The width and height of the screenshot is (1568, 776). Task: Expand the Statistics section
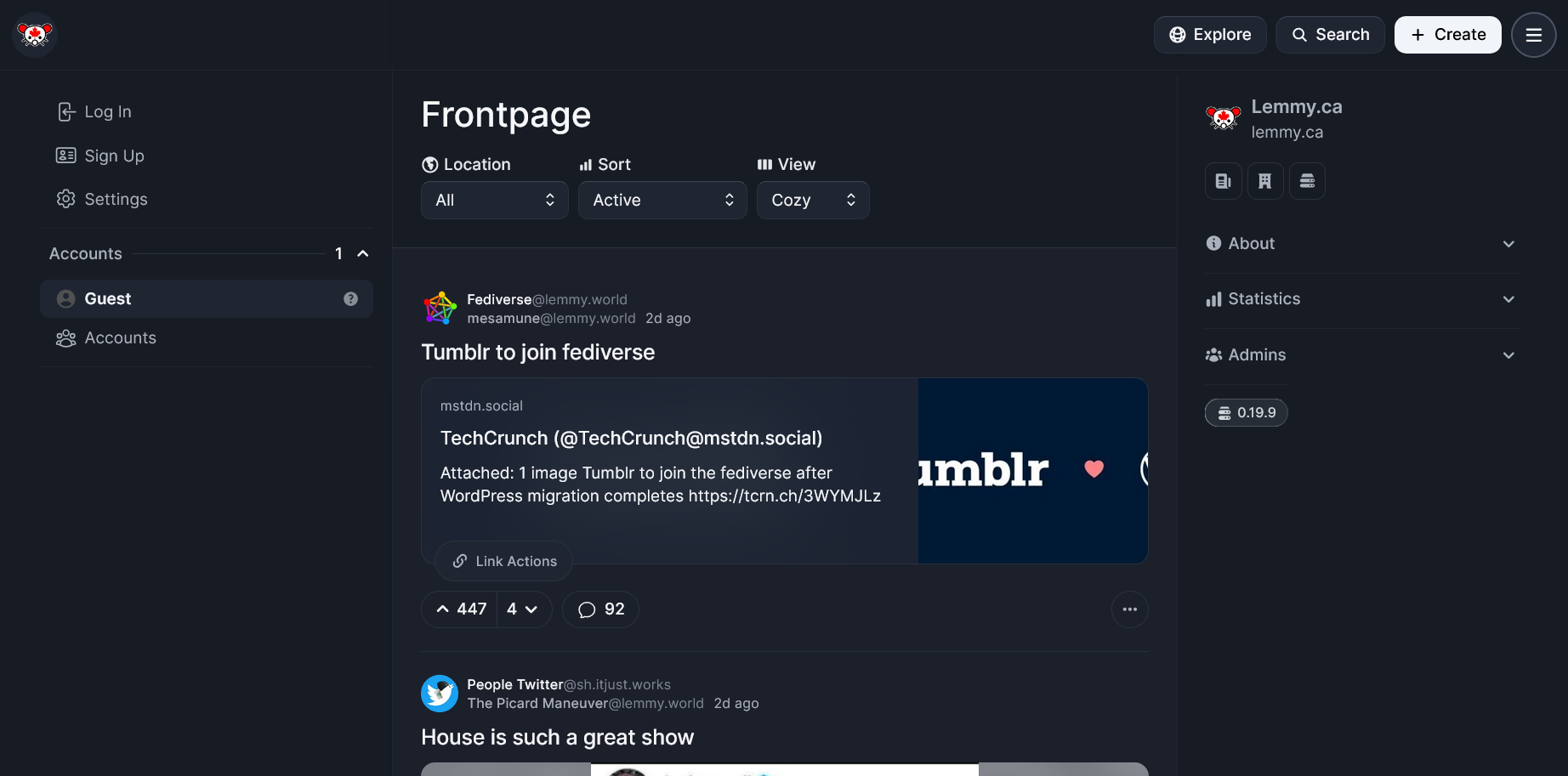(x=1360, y=299)
